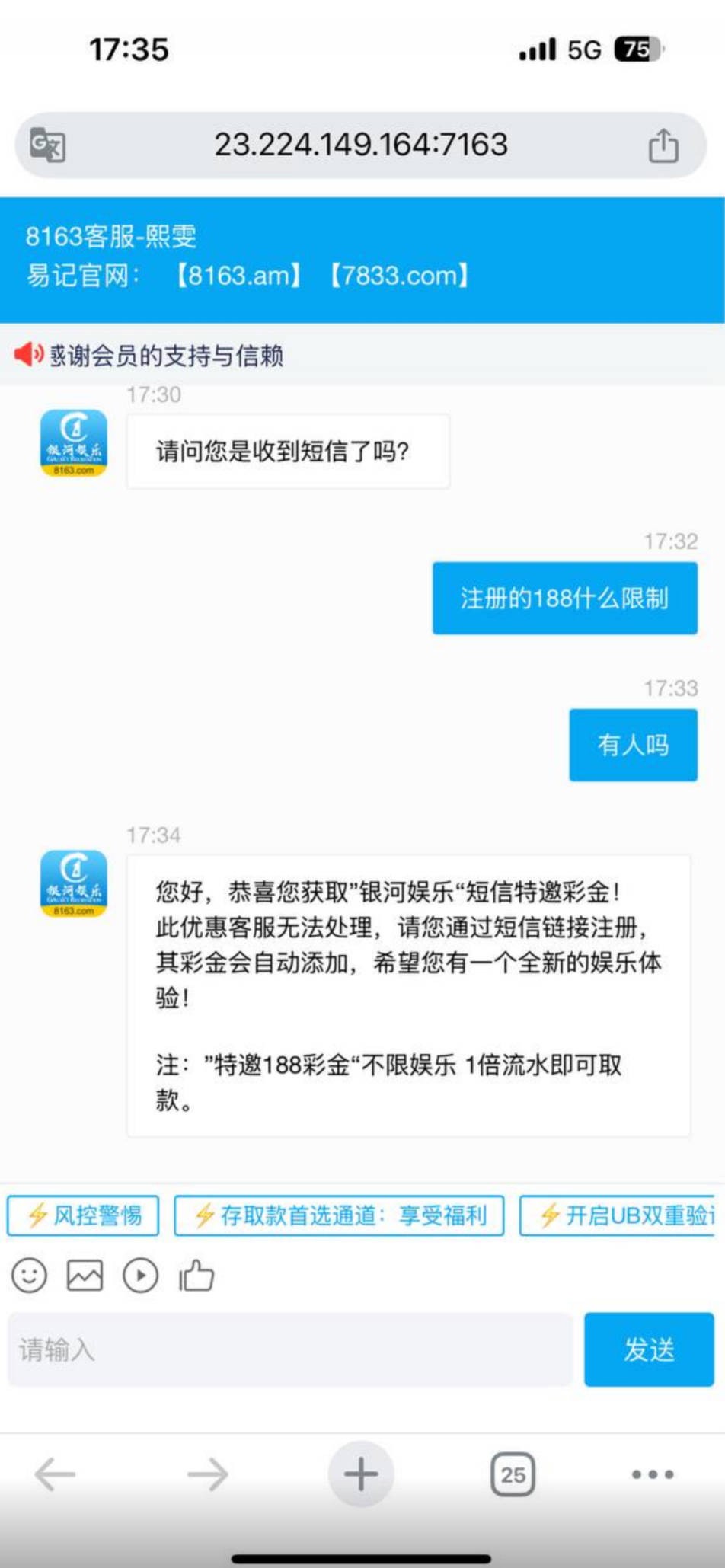The width and height of the screenshot is (725, 1568).
Task: Open the browser more options menu
Action: tap(650, 1474)
